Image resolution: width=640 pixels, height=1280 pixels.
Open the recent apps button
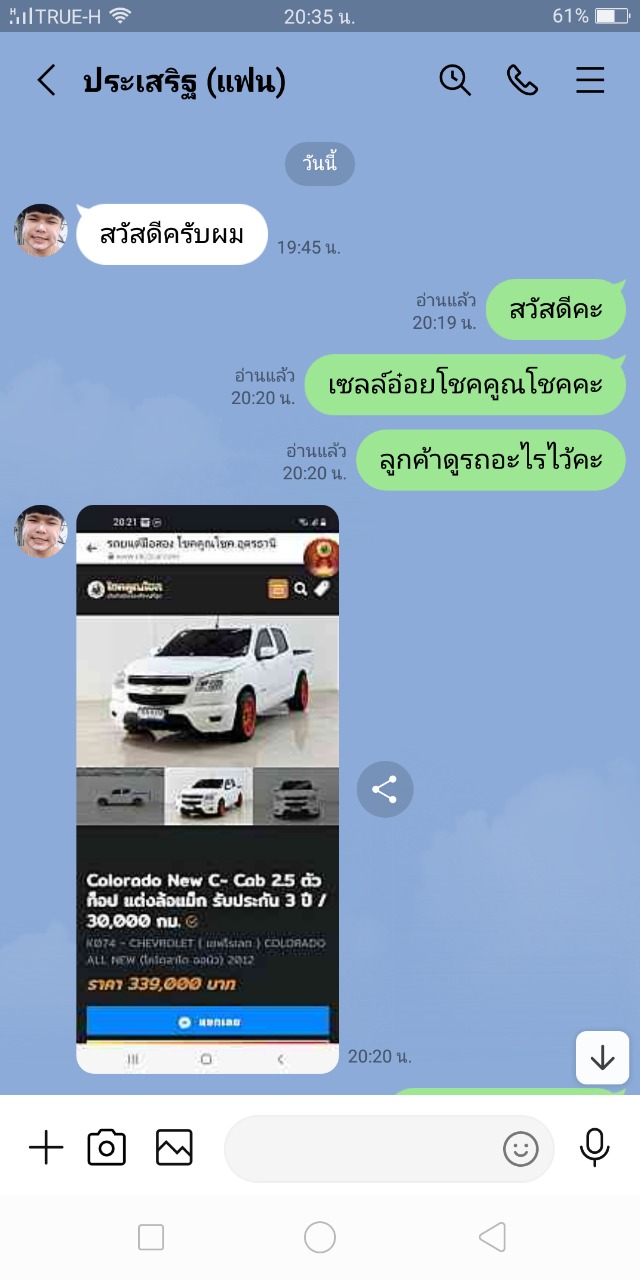[151, 1238]
